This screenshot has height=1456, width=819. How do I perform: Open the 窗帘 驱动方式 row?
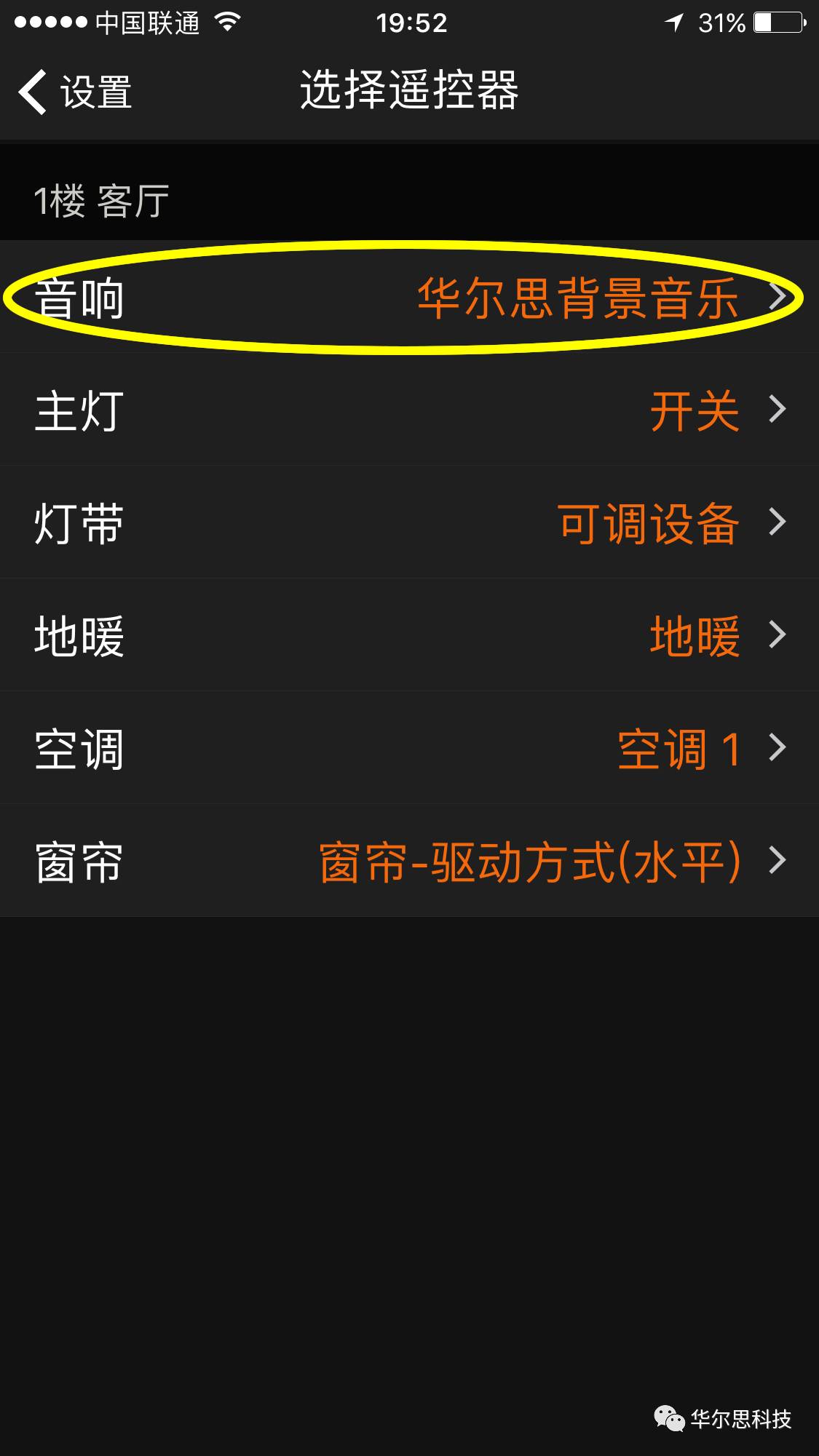409,862
